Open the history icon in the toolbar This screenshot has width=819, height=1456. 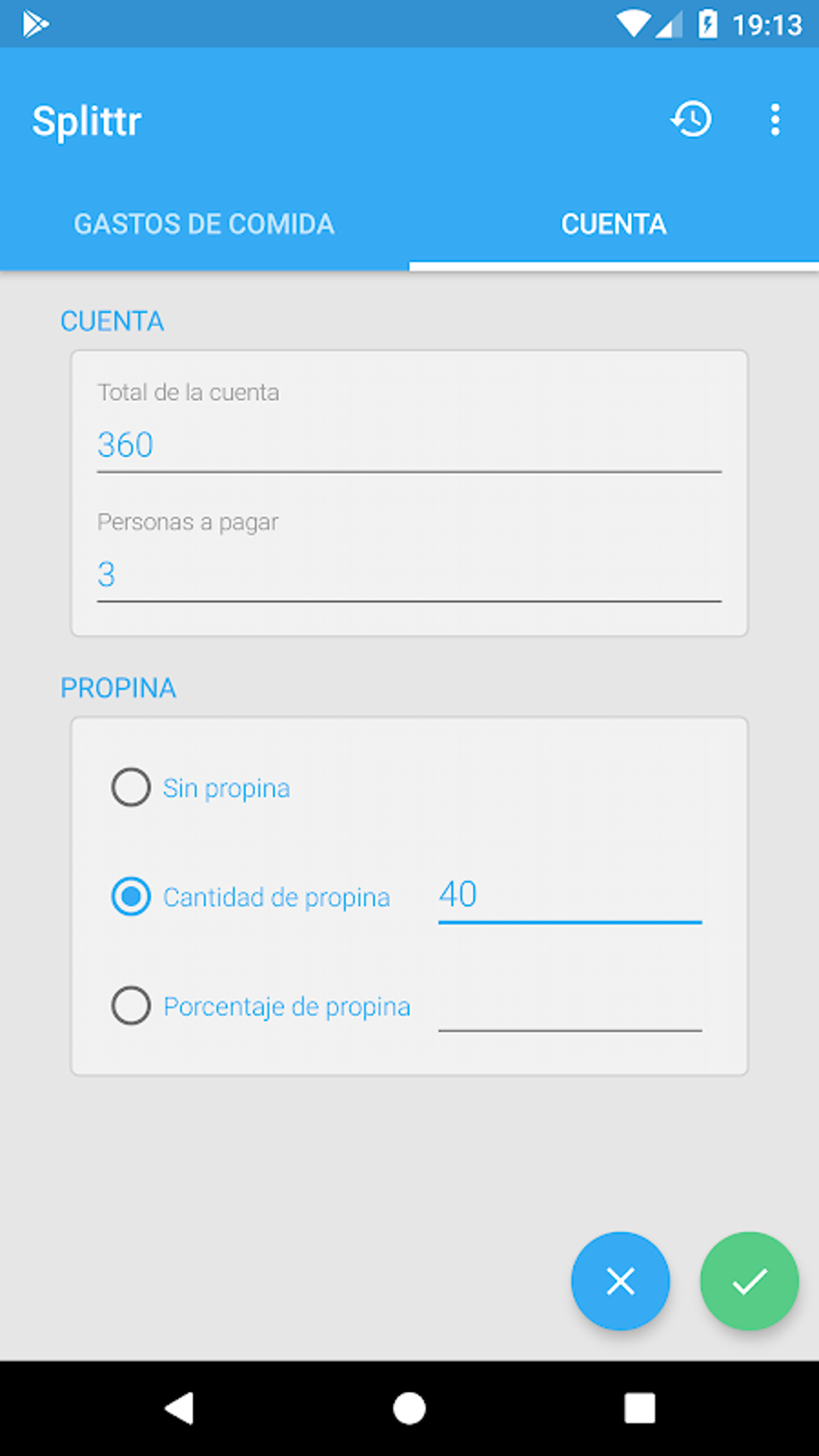pos(691,120)
